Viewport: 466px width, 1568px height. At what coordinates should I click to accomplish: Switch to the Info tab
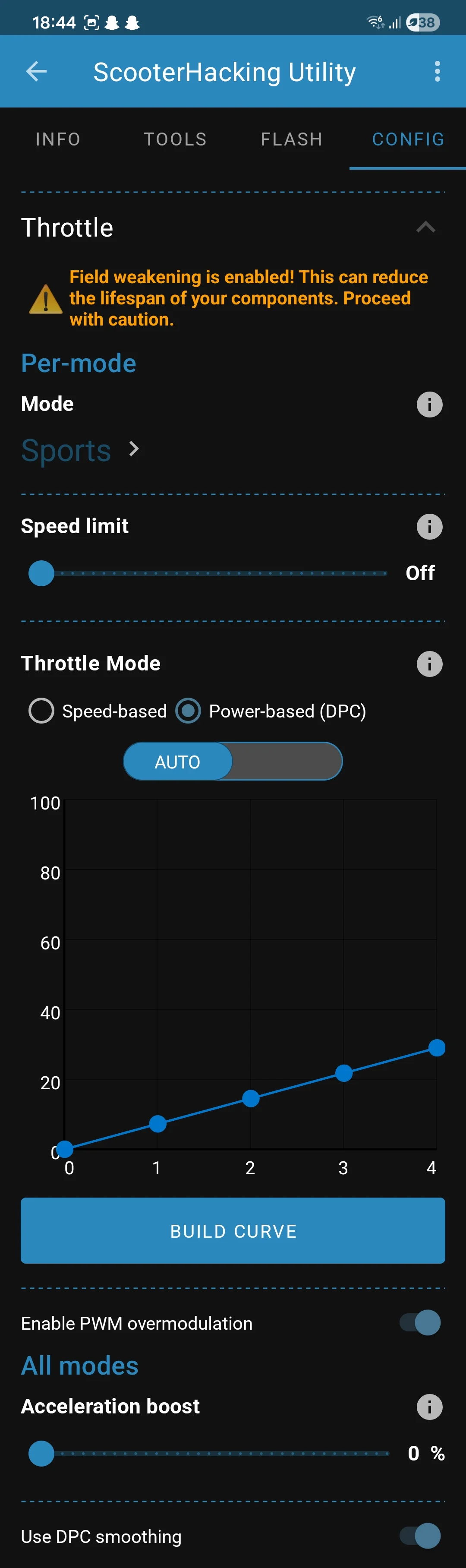[58, 139]
